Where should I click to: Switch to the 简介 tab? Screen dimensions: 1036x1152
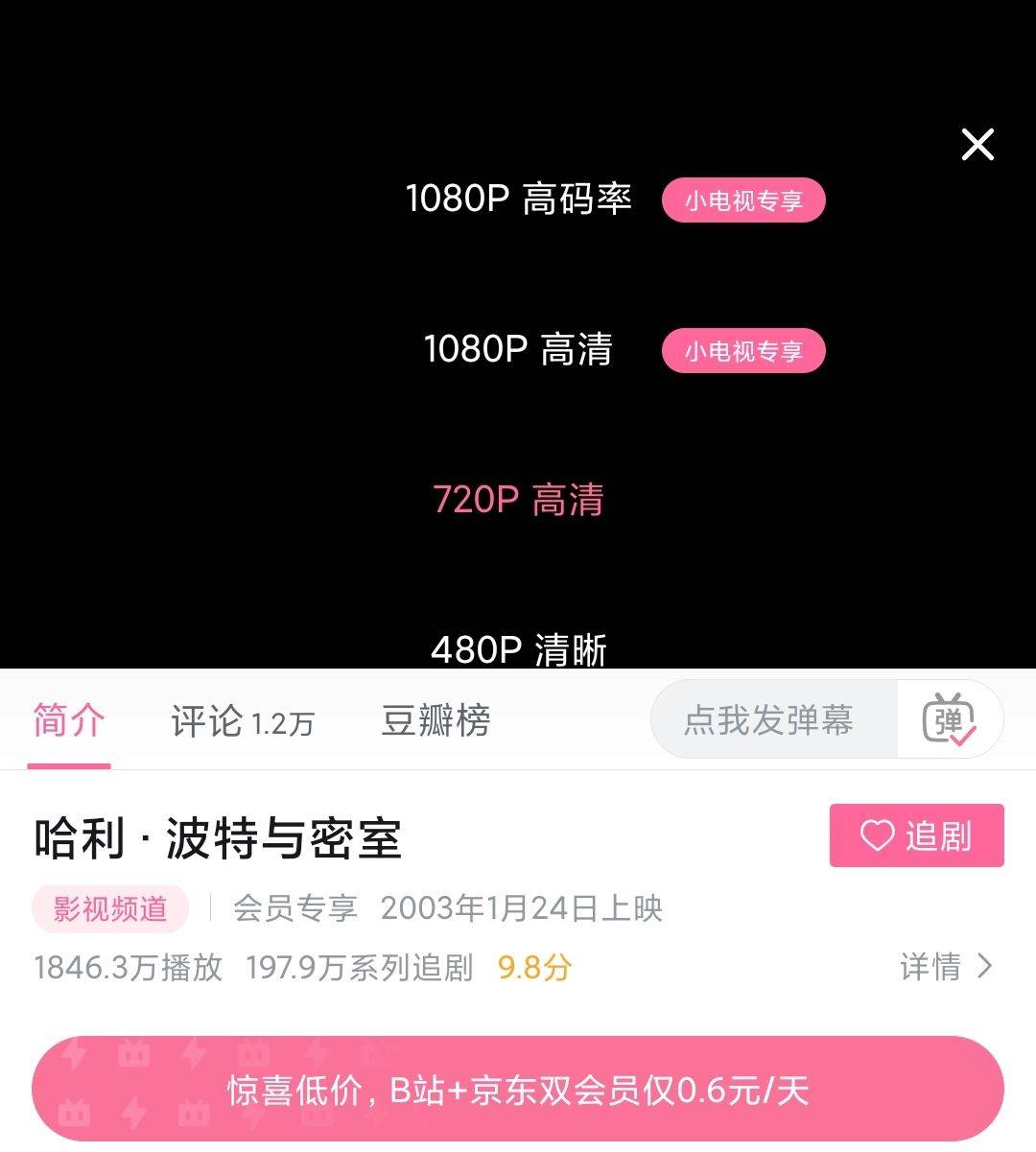pyautogui.click(x=68, y=720)
